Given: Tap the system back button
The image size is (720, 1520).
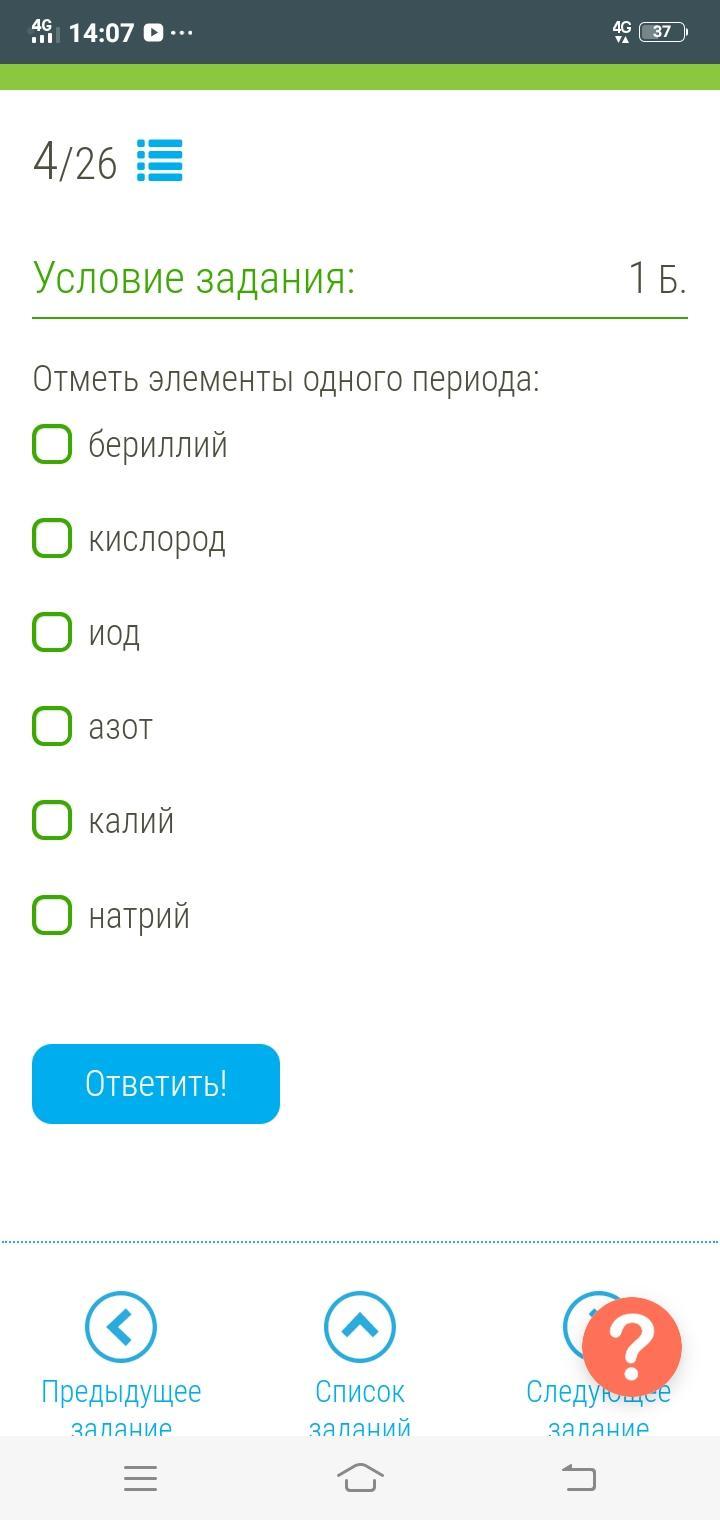Looking at the screenshot, I should point(579,1478).
